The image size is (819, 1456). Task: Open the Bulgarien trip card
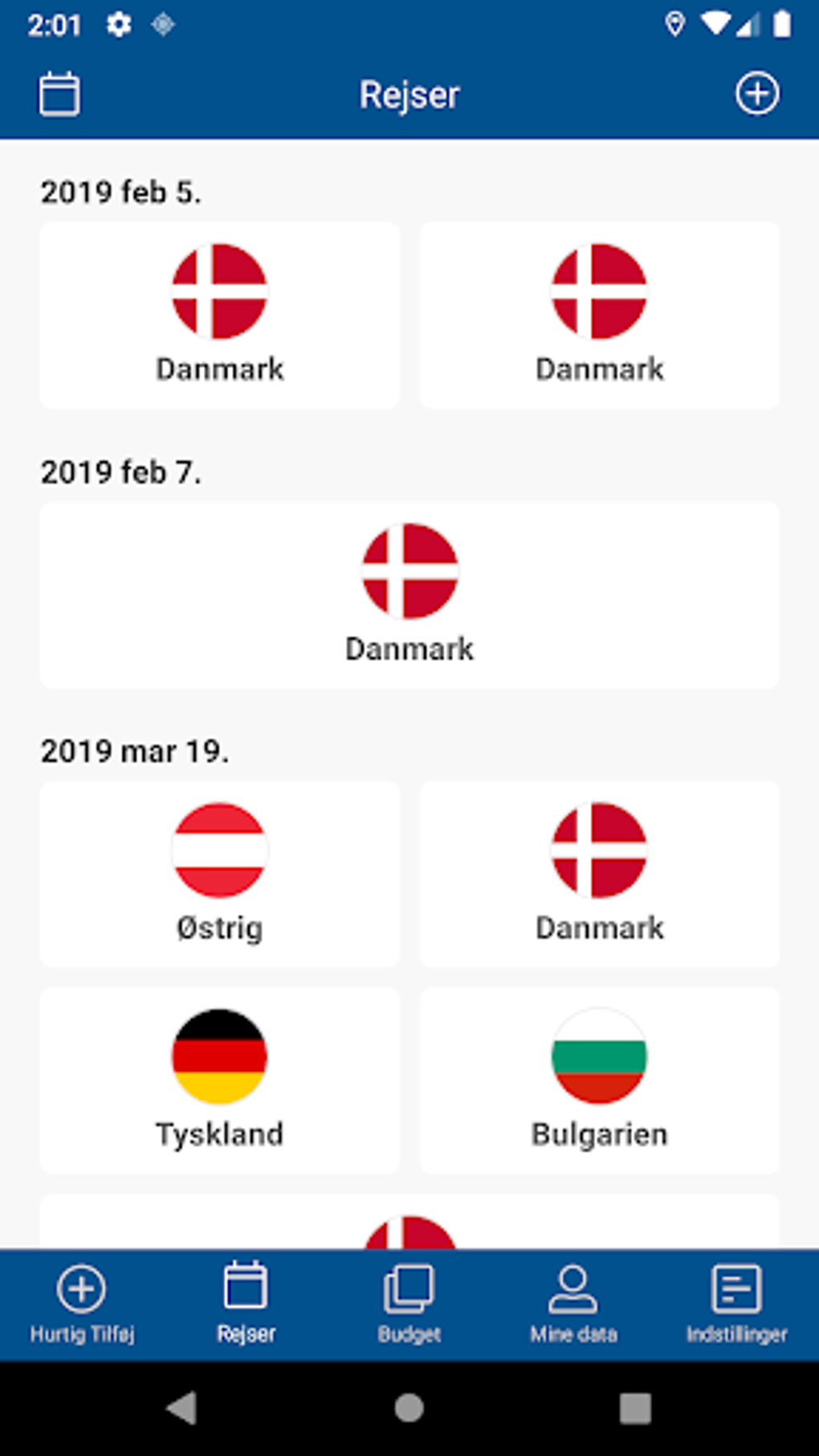pos(599,1080)
